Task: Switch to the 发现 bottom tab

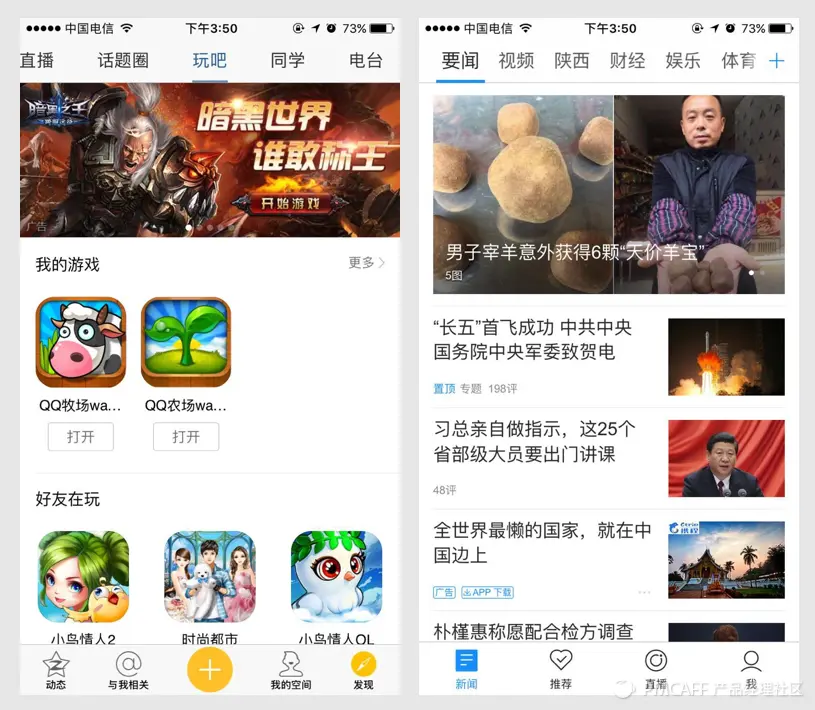Action: click(x=363, y=670)
